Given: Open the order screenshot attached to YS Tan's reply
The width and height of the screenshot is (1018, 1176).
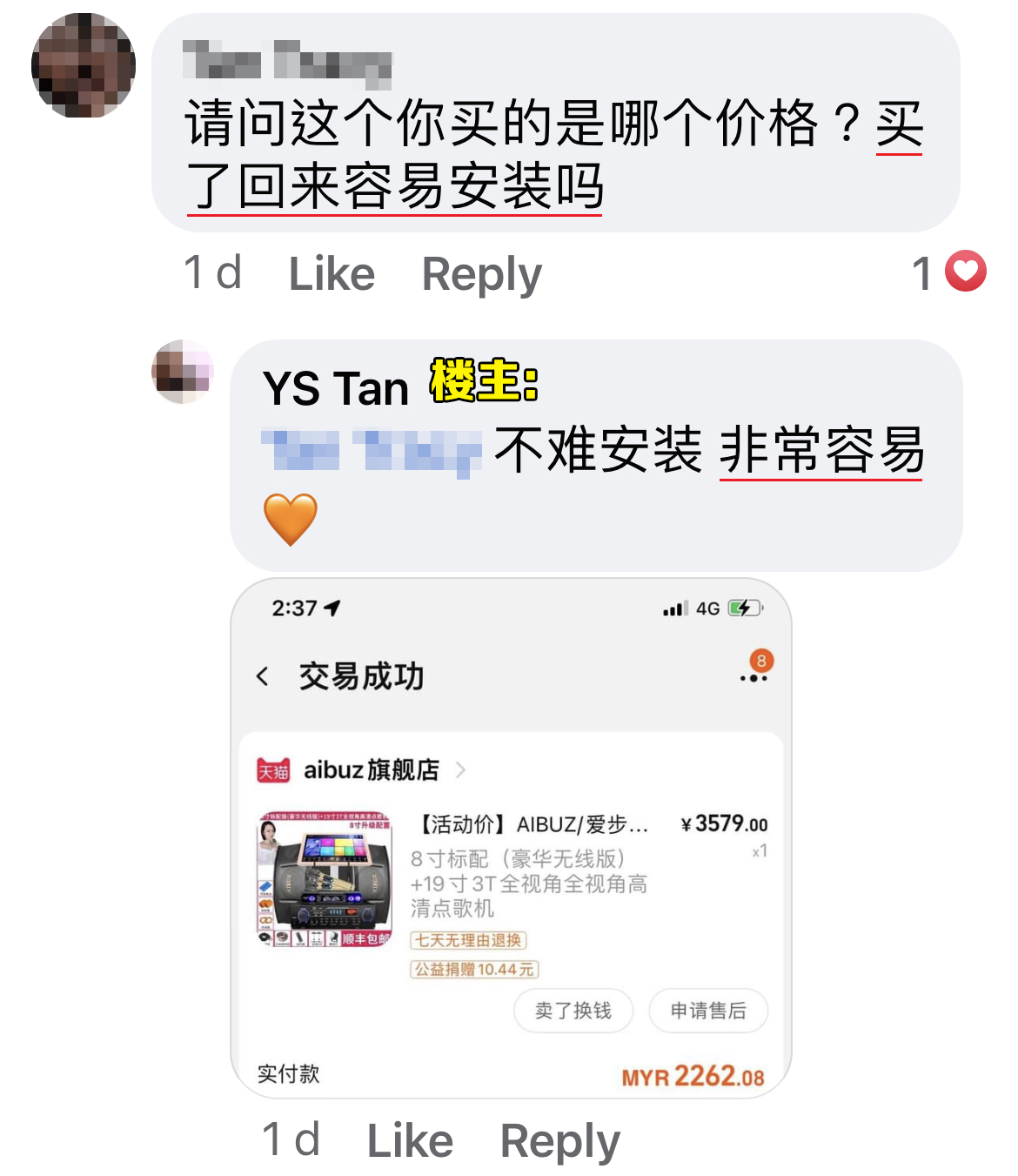Looking at the screenshot, I should point(511,837).
